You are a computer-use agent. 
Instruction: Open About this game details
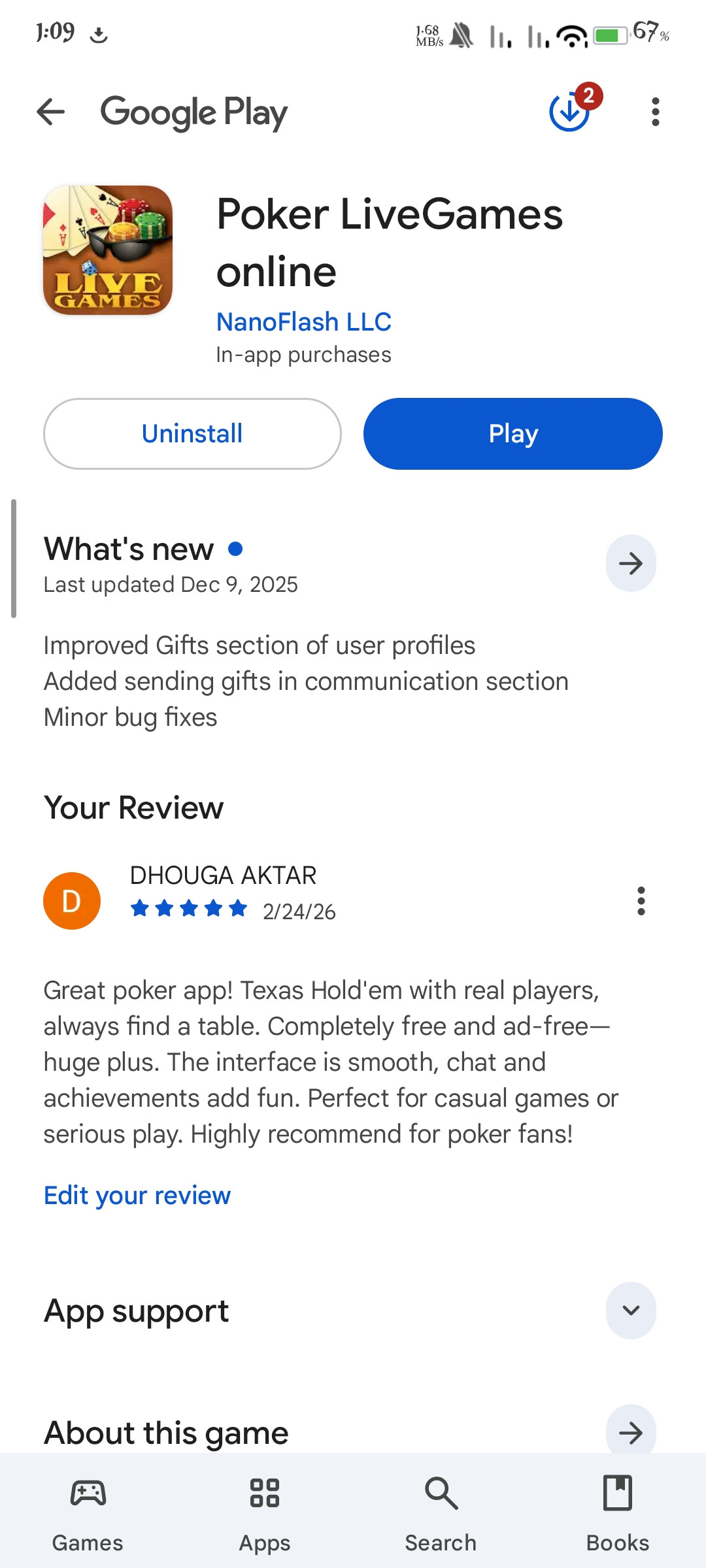pyautogui.click(x=631, y=1432)
